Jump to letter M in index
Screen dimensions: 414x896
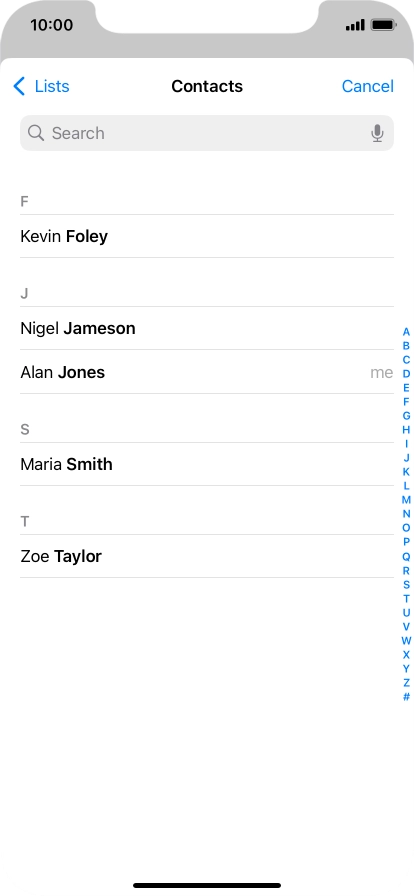406,500
